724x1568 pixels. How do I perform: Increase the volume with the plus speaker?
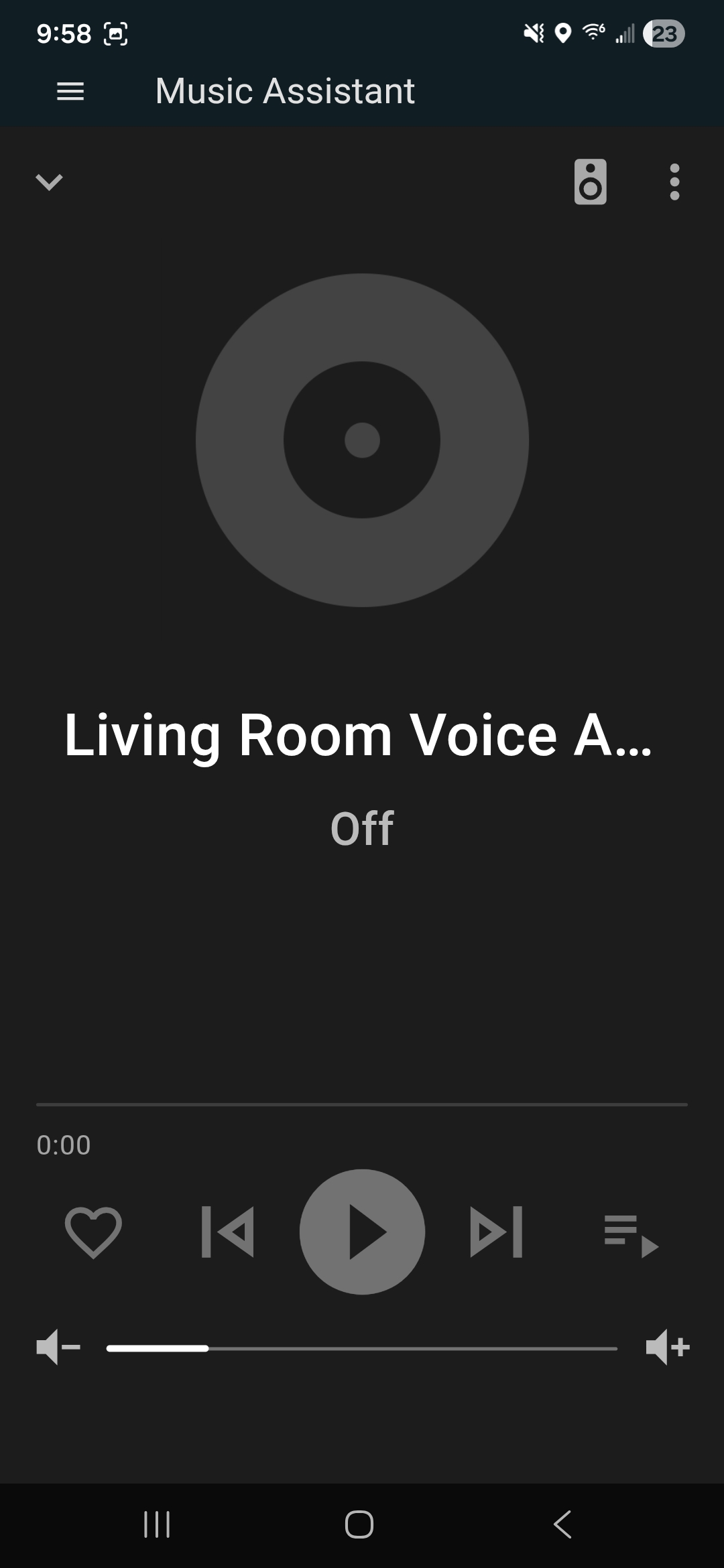[x=667, y=1347]
